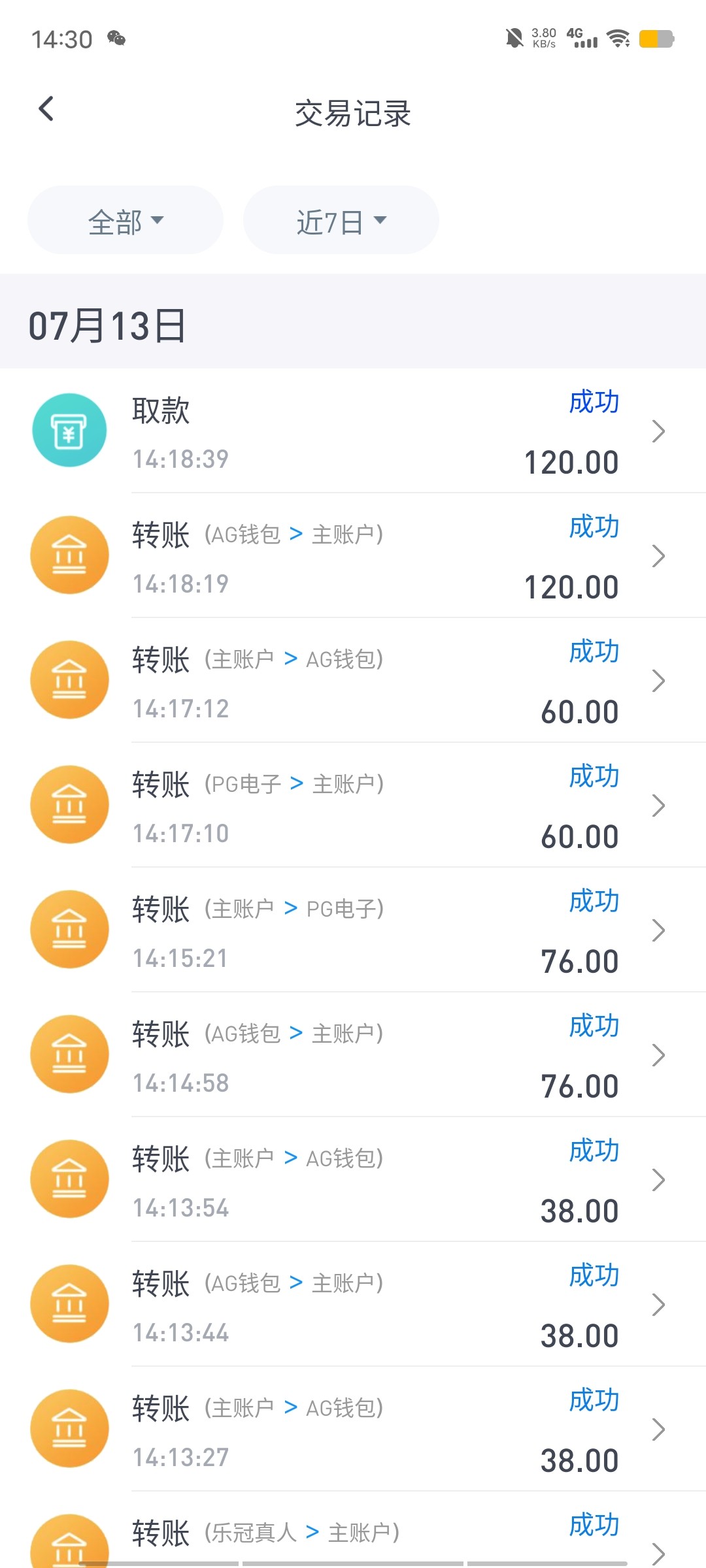Open the 14:13:27 transfer of 38.00

click(x=353, y=1429)
